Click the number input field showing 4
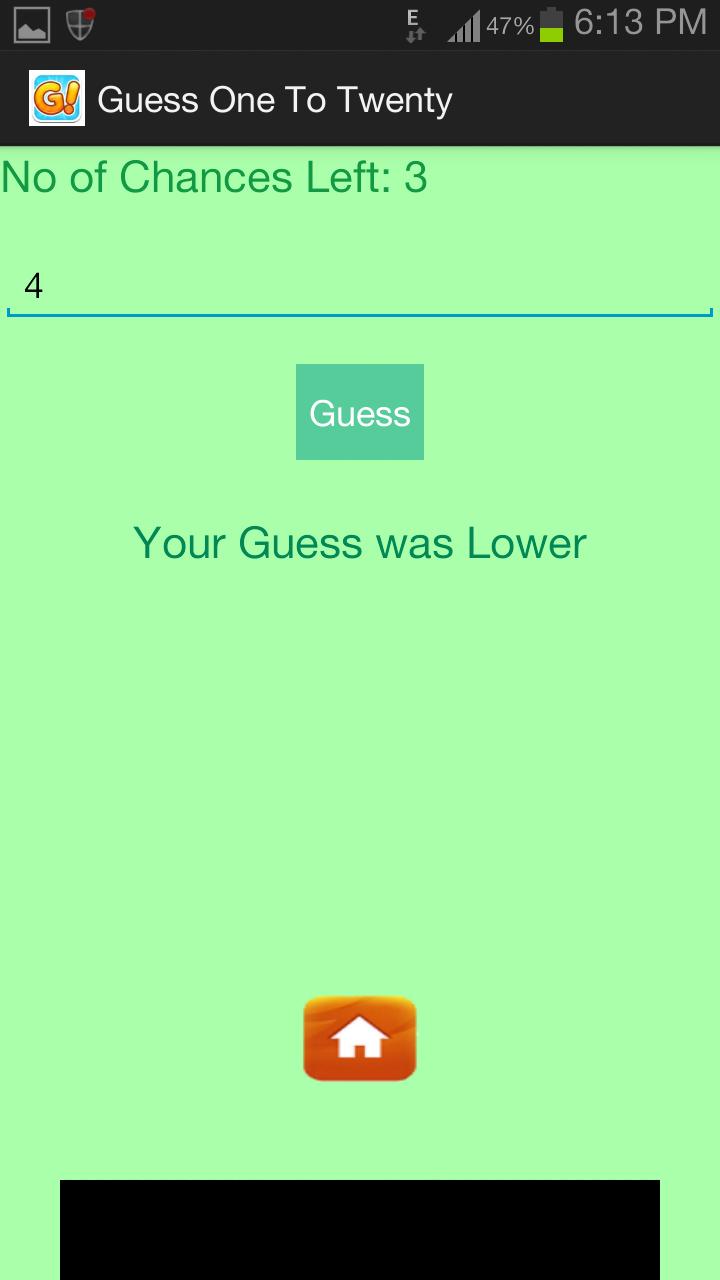This screenshot has width=720, height=1280. click(x=360, y=285)
